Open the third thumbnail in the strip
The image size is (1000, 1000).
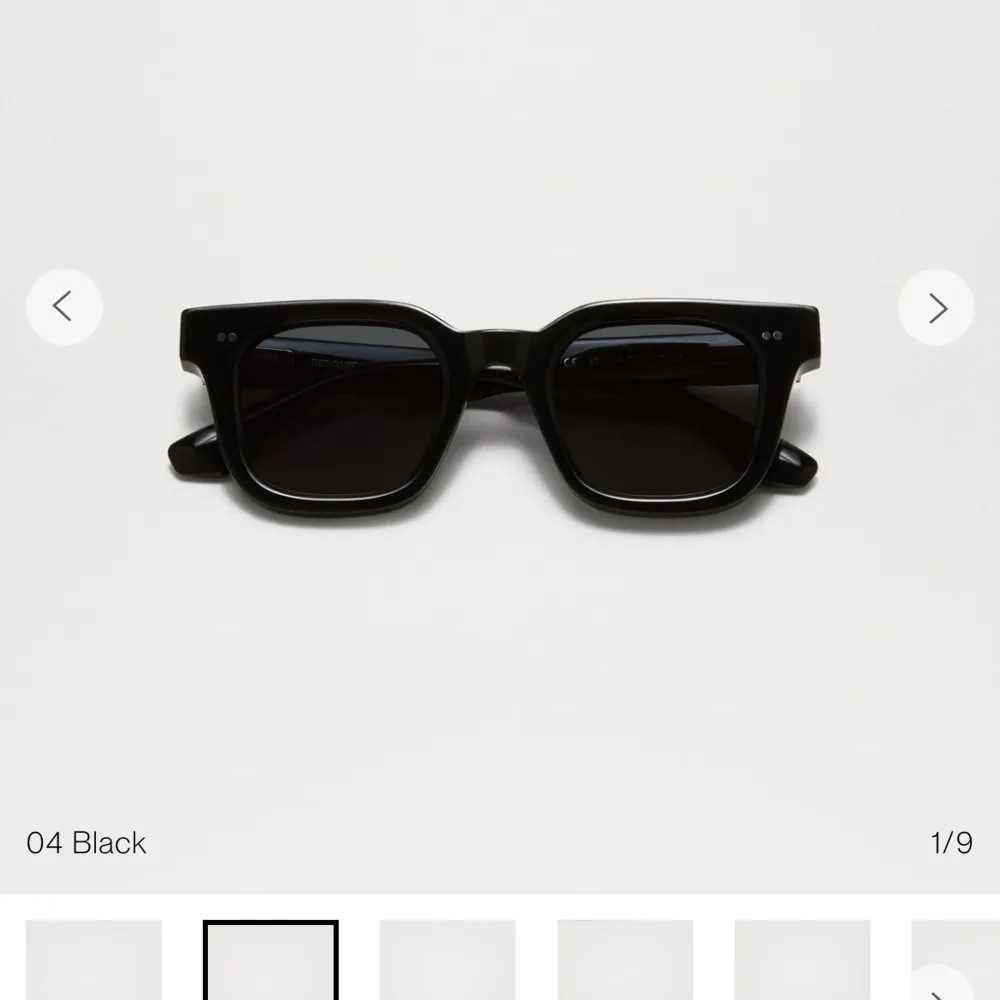[x=448, y=960]
